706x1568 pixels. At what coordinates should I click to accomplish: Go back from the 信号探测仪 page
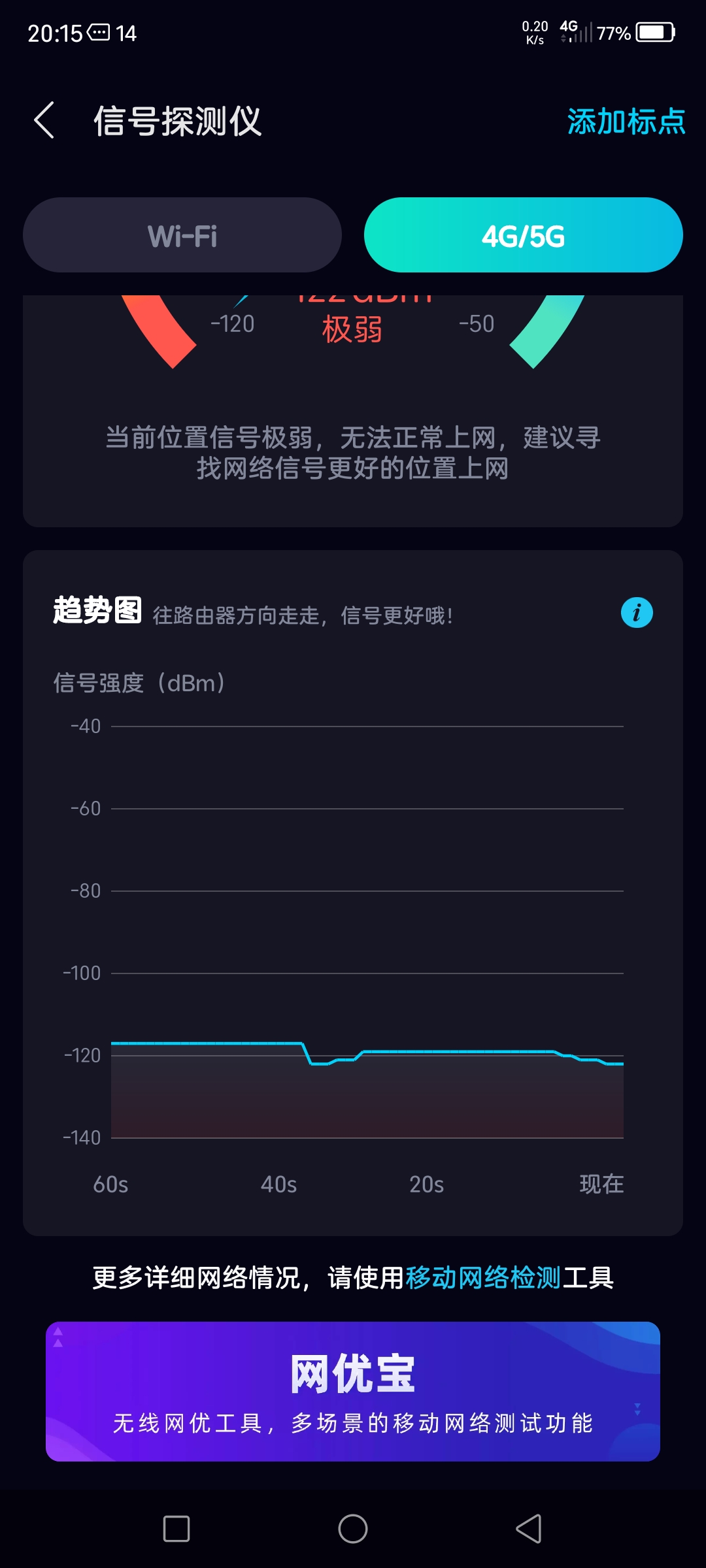(44, 121)
